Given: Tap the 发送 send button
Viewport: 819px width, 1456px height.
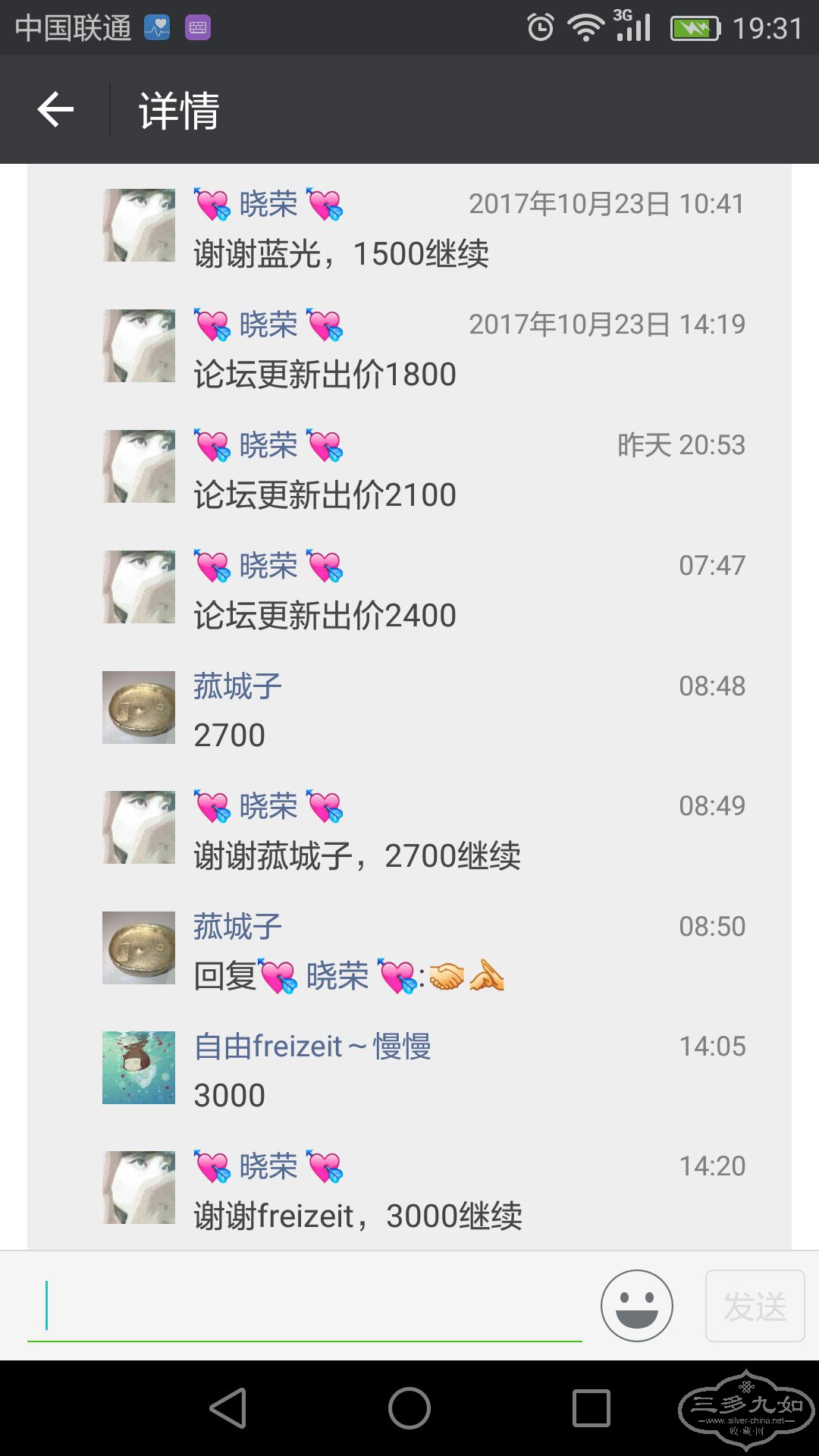Looking at the screenshot, I should pos(755,1306).
